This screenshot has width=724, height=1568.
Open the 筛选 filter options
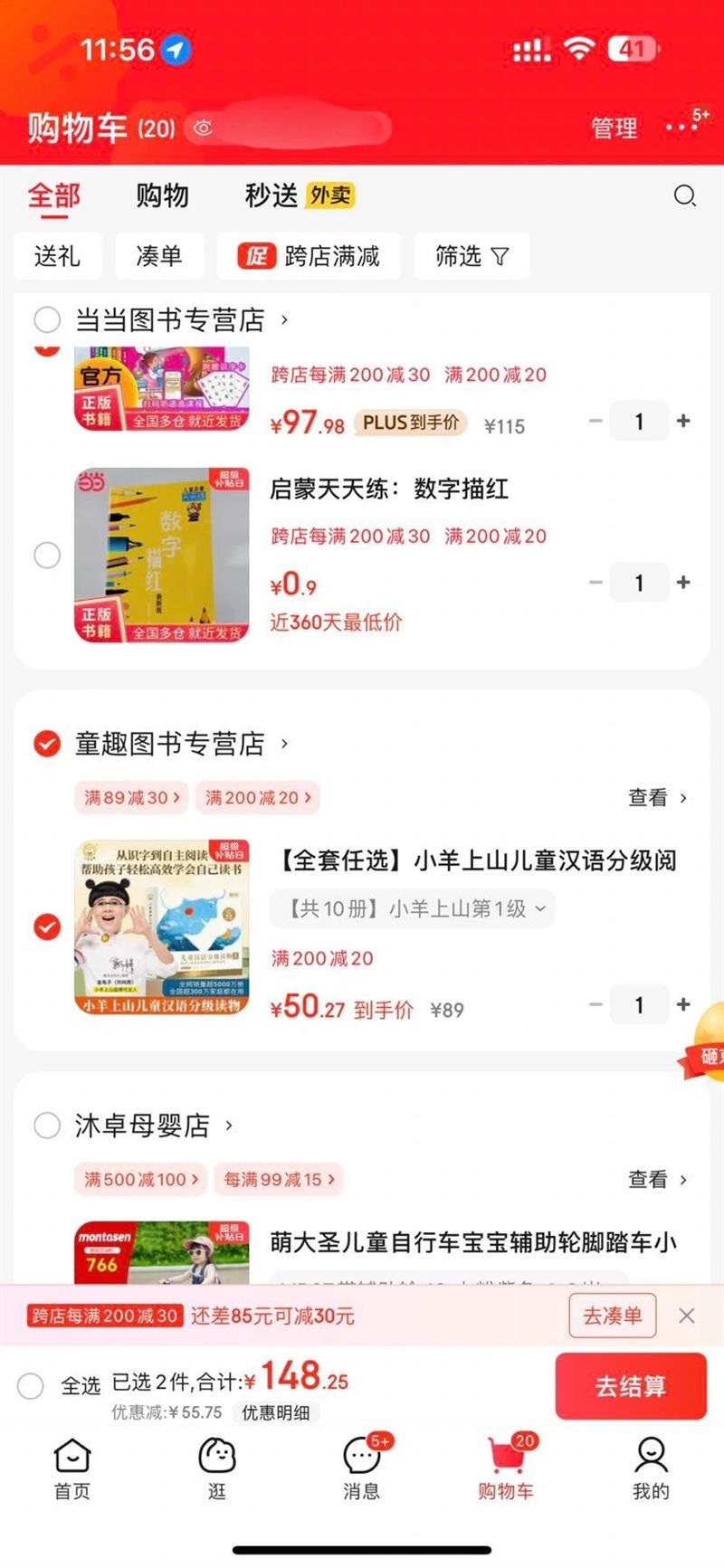(472, 257)
